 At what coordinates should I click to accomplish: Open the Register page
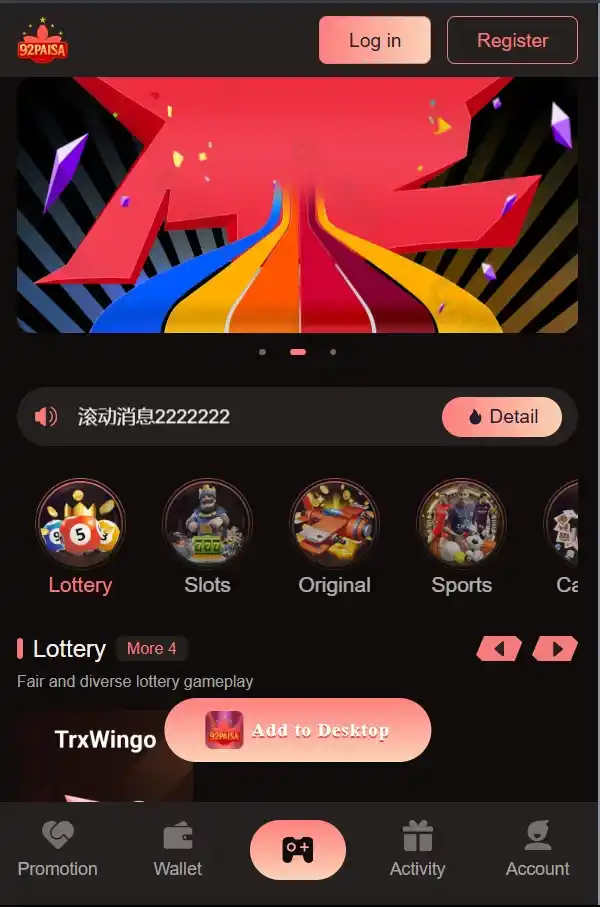click(x=512, y=40)
